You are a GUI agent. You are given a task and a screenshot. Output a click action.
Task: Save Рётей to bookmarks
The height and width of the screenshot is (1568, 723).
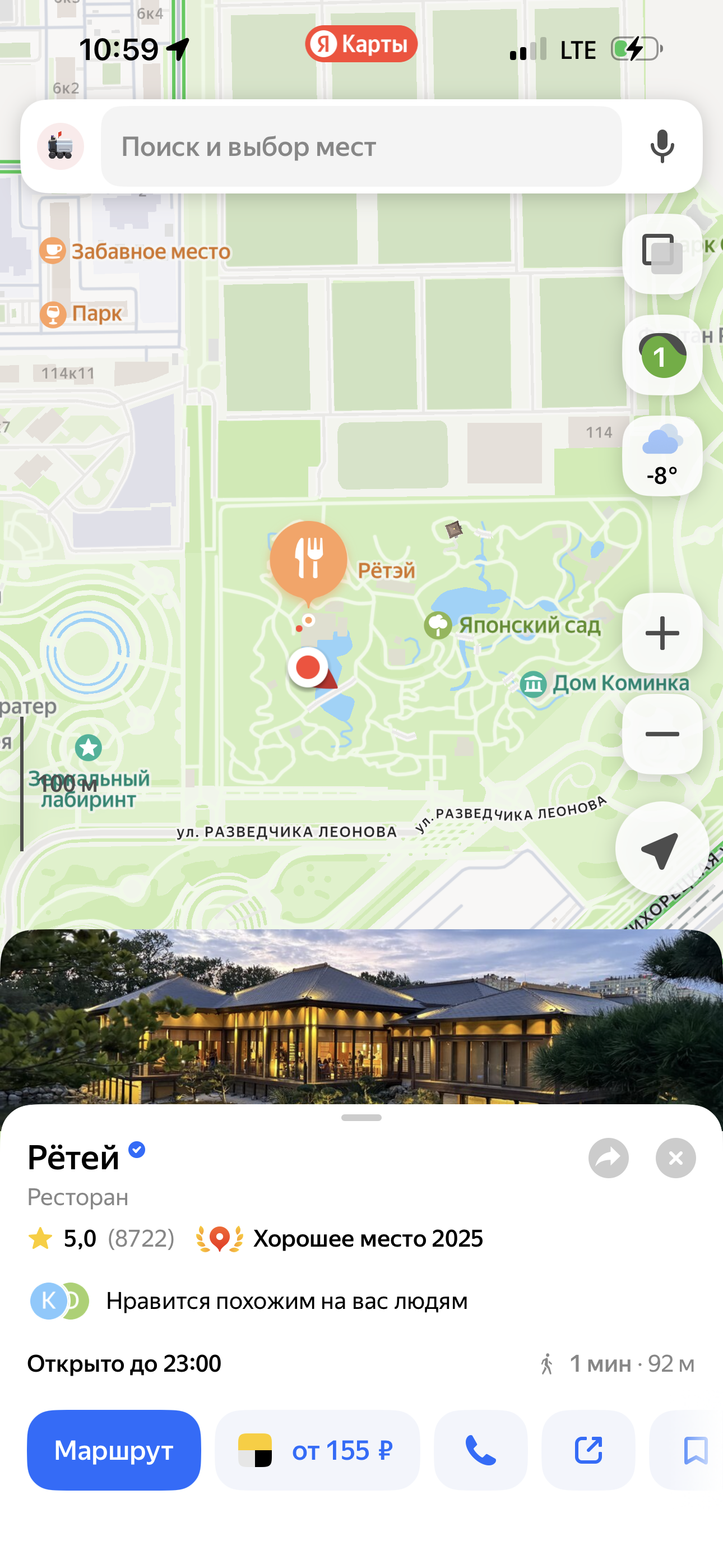pyautogui.click(x=694, y=1450)
